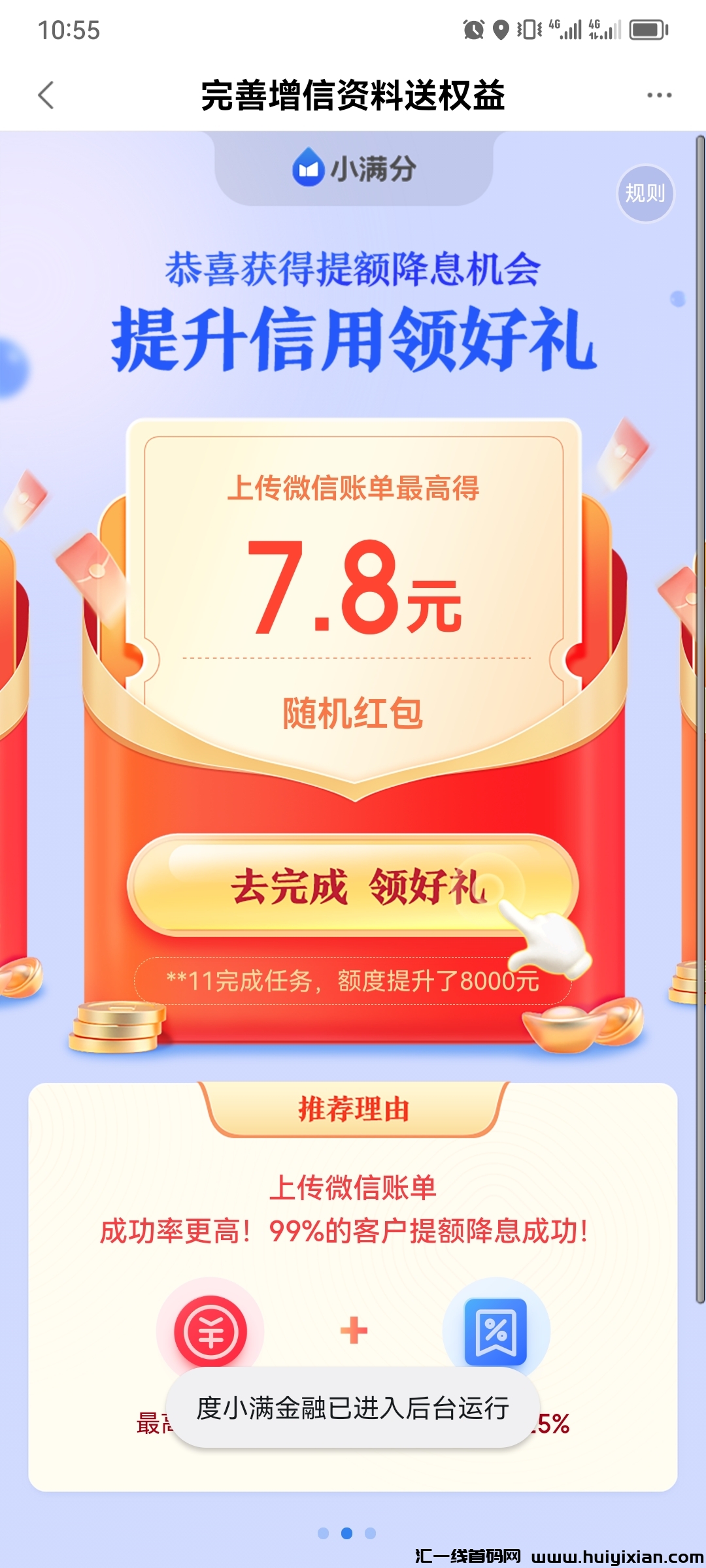Go back using the header arrow
The image size is (706, 1568).
coord(46,95)
